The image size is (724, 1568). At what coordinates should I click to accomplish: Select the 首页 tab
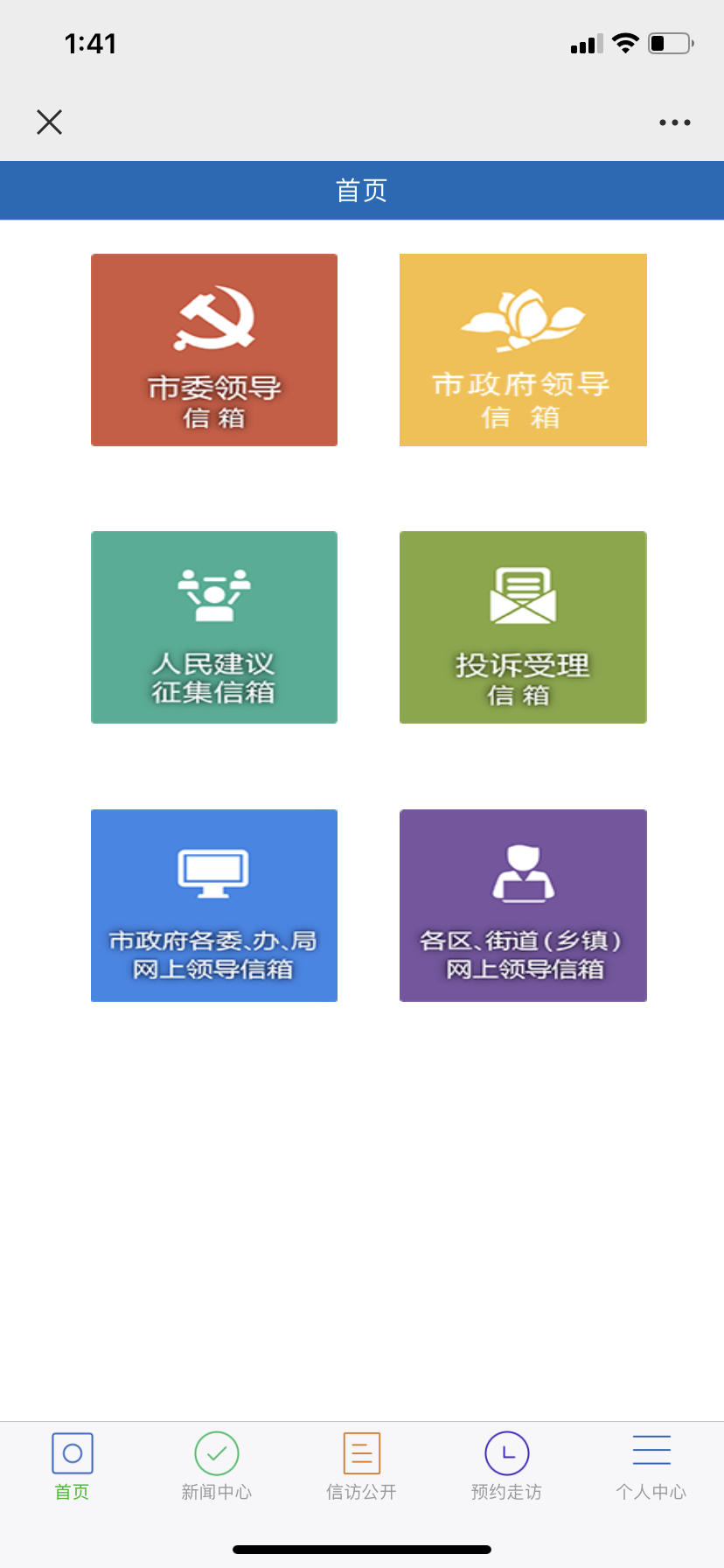(73, 1467)
